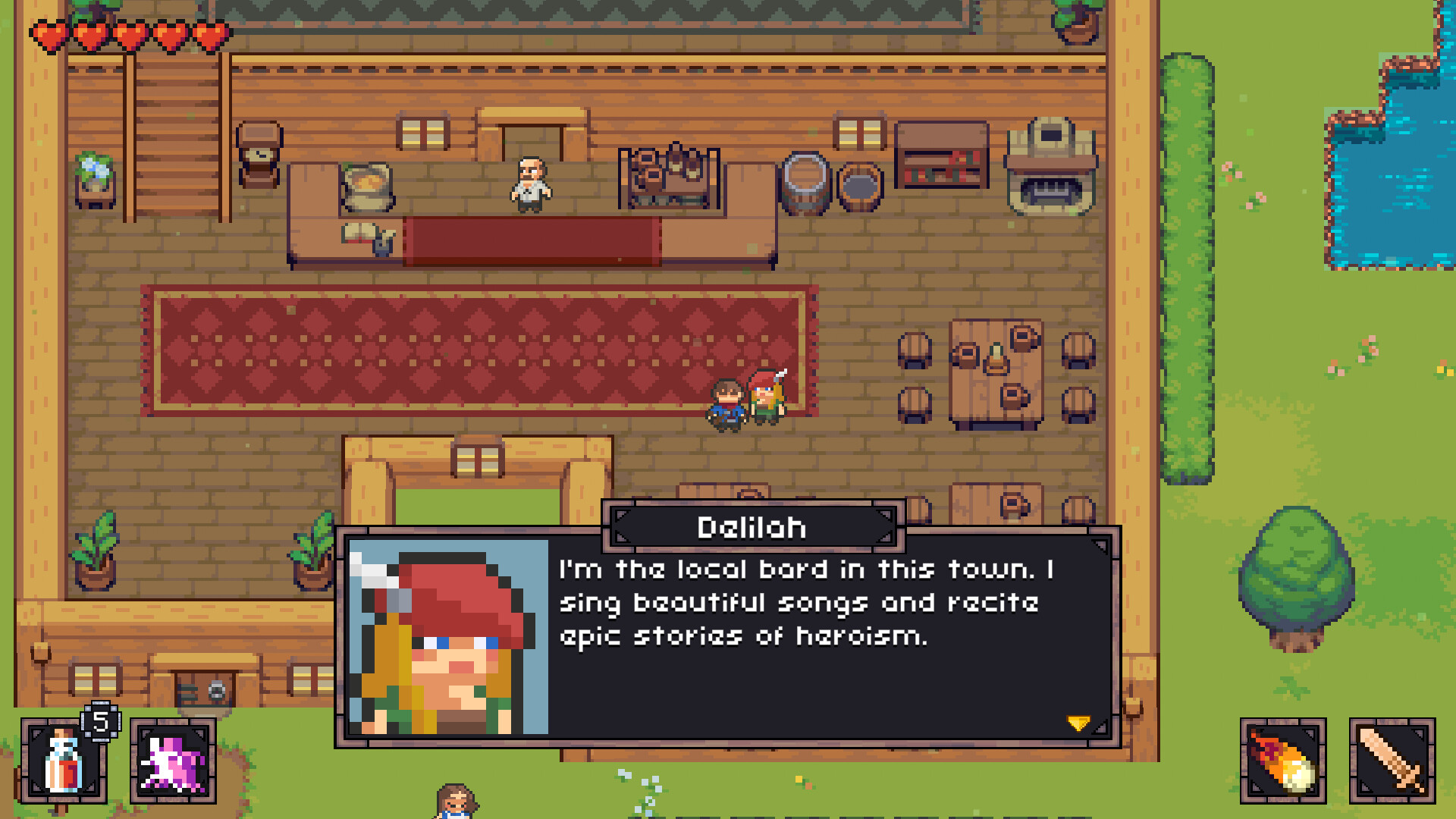Advance Delilah's dialogue with yellow arrow
1456x819 pixels.
(x=1078, y=723)
